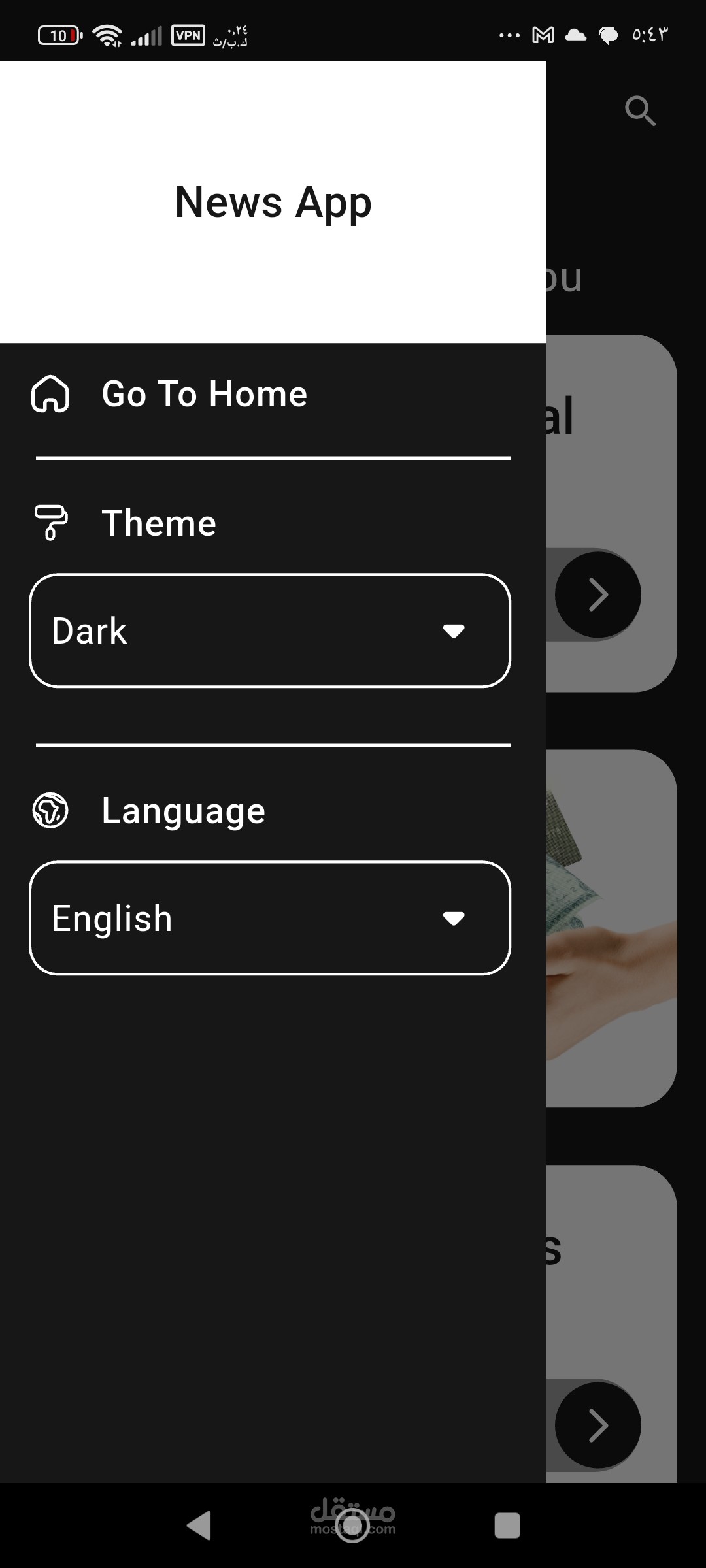Go back with the system back button
The width and height of the screenshot is (706, 1568).
[x=199, y=1526]
